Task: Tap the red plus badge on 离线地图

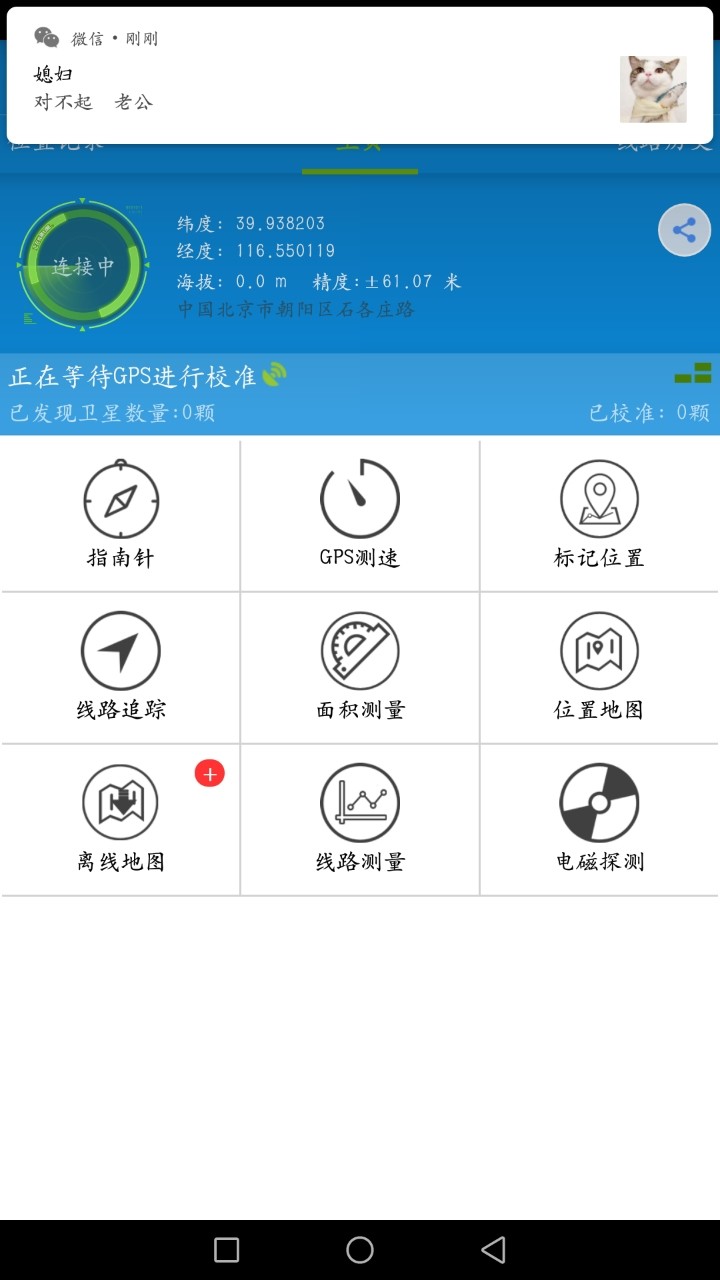Action: point(209,773)
